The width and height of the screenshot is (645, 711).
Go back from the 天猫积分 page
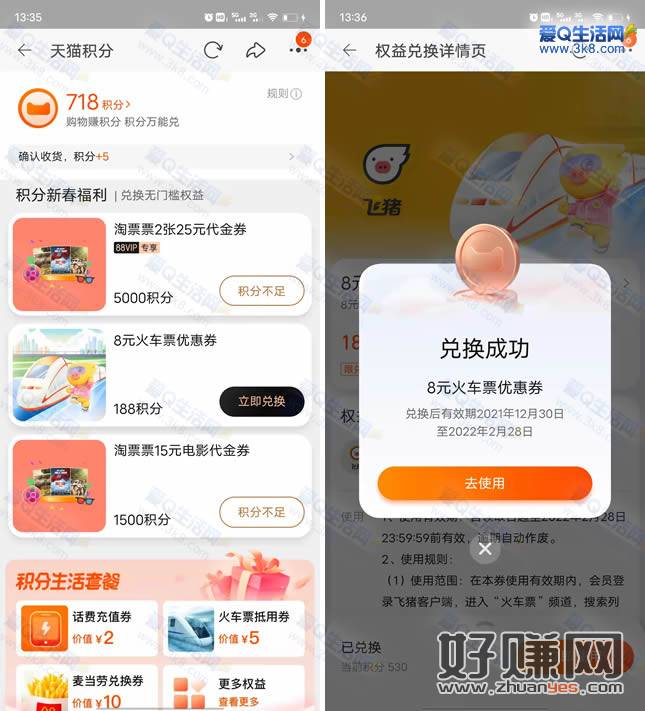25,51
